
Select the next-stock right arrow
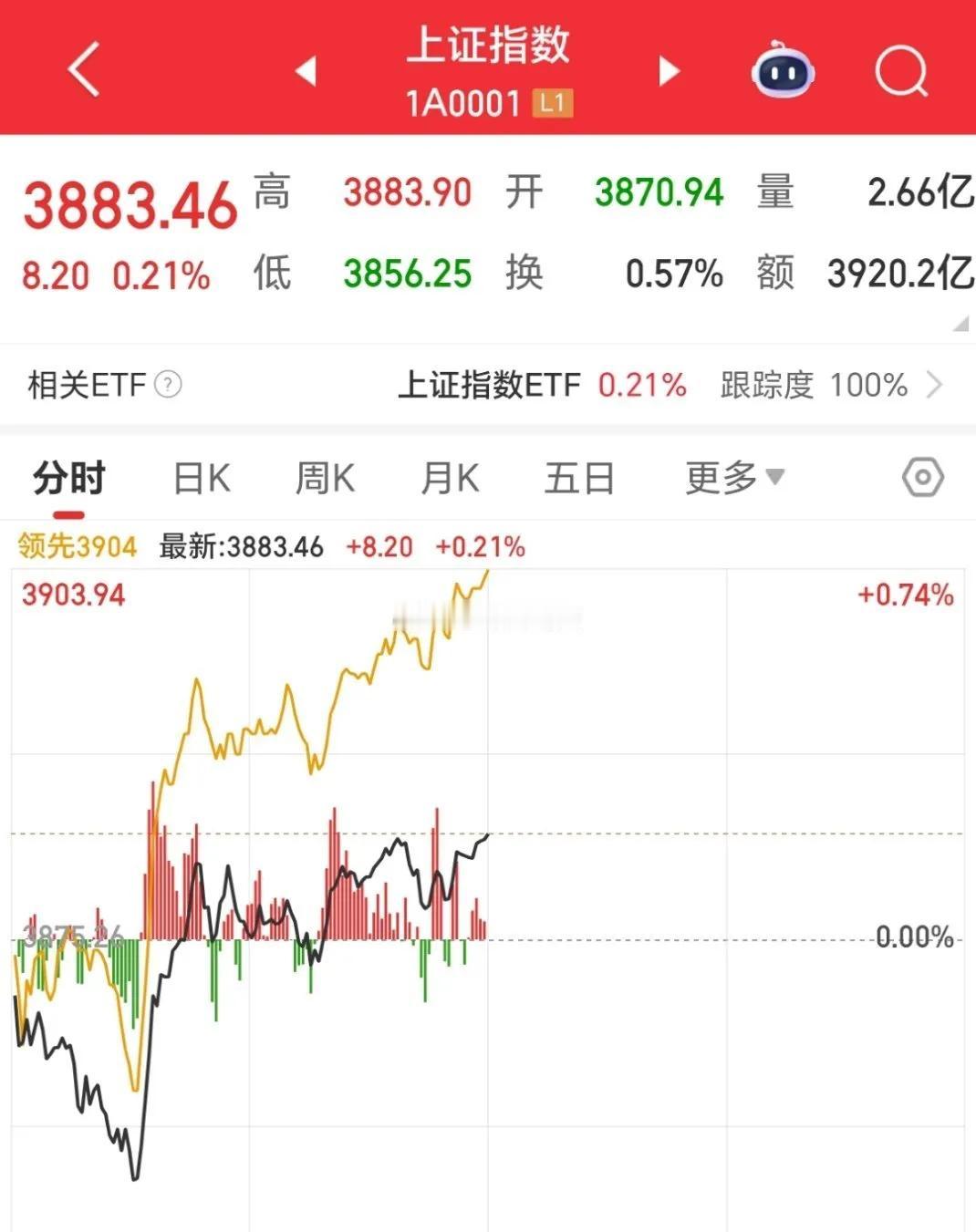669,70
